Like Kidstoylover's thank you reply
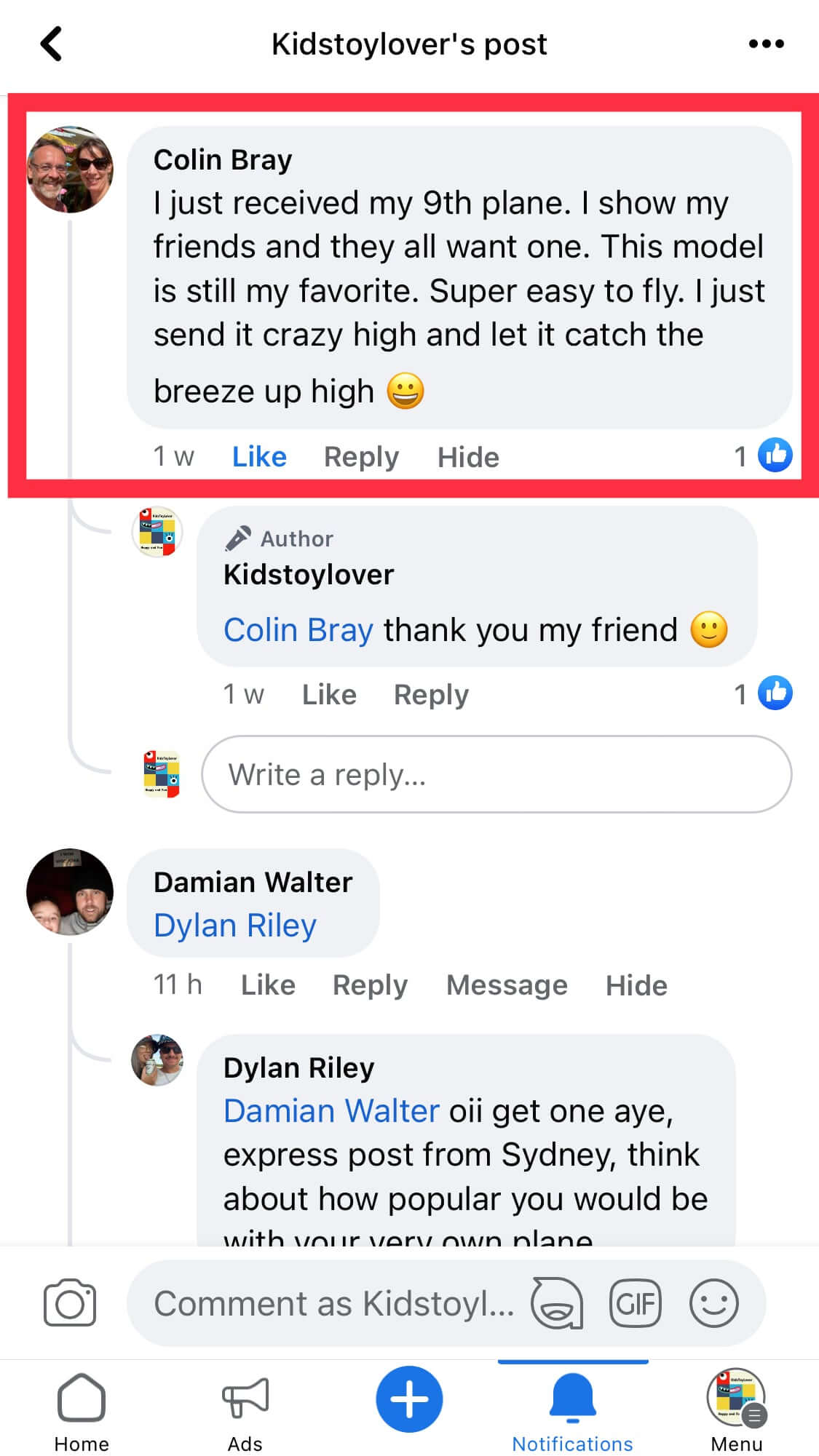 pyautogui.click(x=329, y=694)
